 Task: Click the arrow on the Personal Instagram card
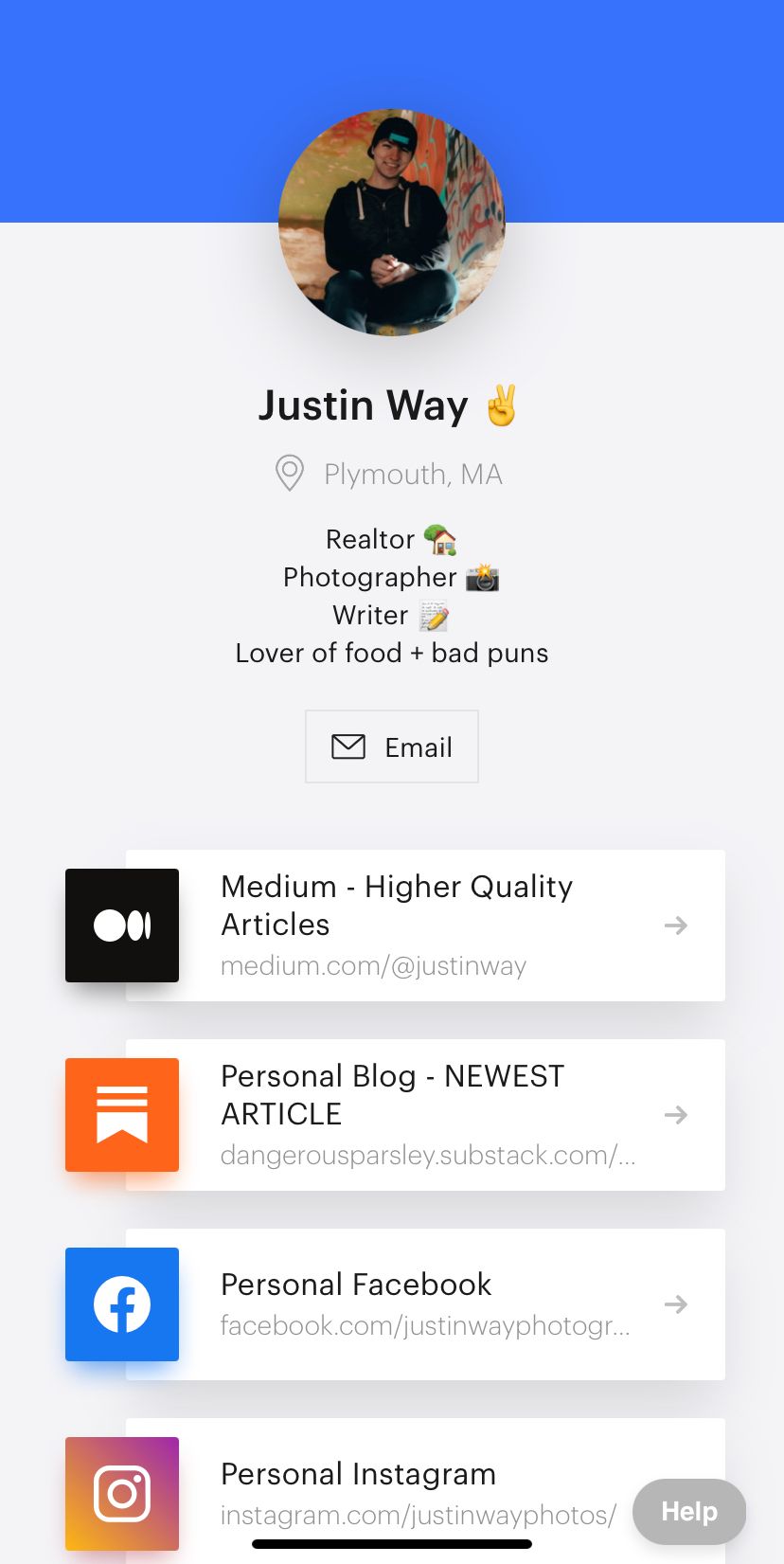point(675,1493)
